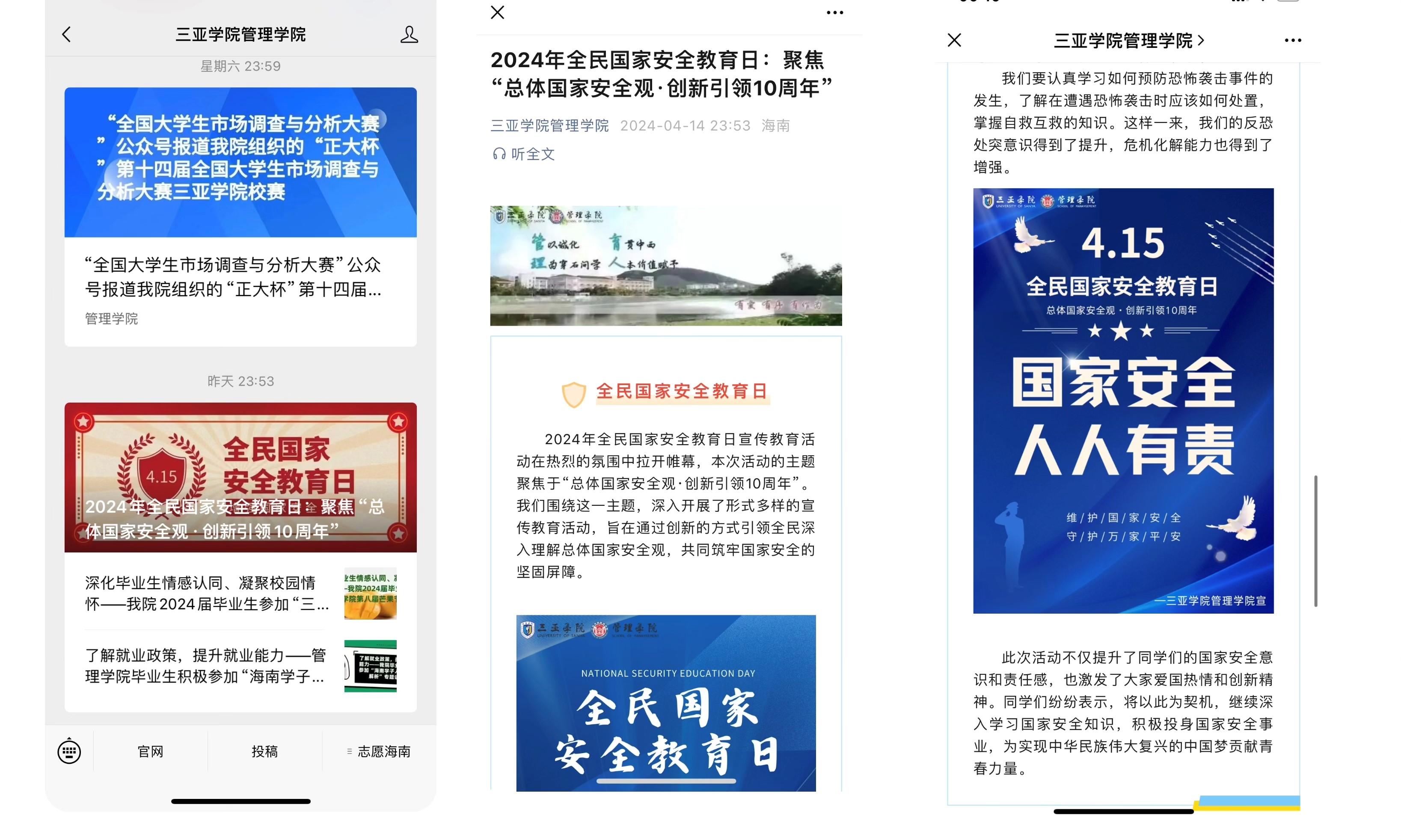This screenshot has width=1401, height=840.
Task: Switch to keyboard input mode
Action: [x=69, y=751]
